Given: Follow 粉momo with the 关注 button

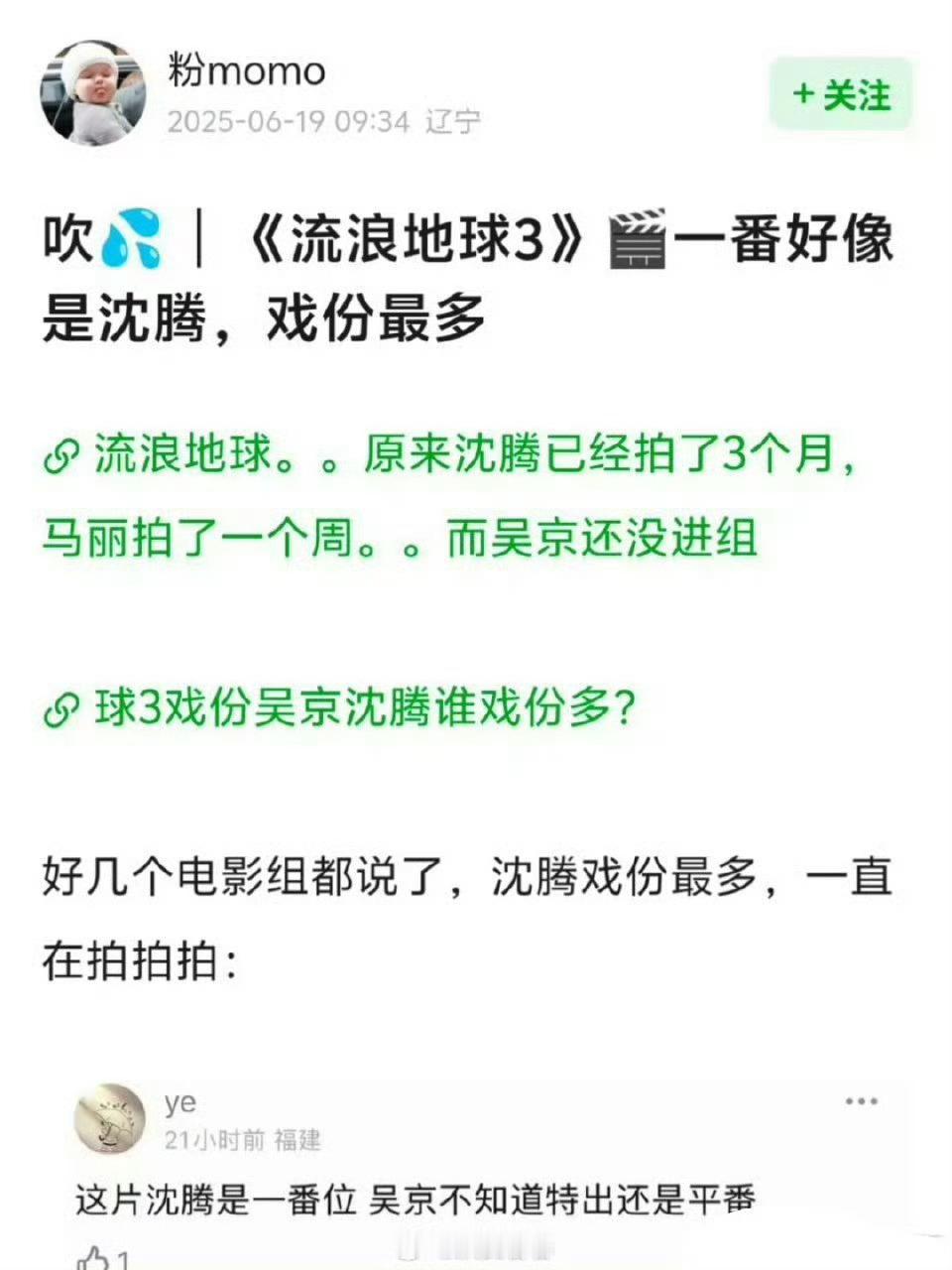Looking at the screenshot, I should coord(840,95).
